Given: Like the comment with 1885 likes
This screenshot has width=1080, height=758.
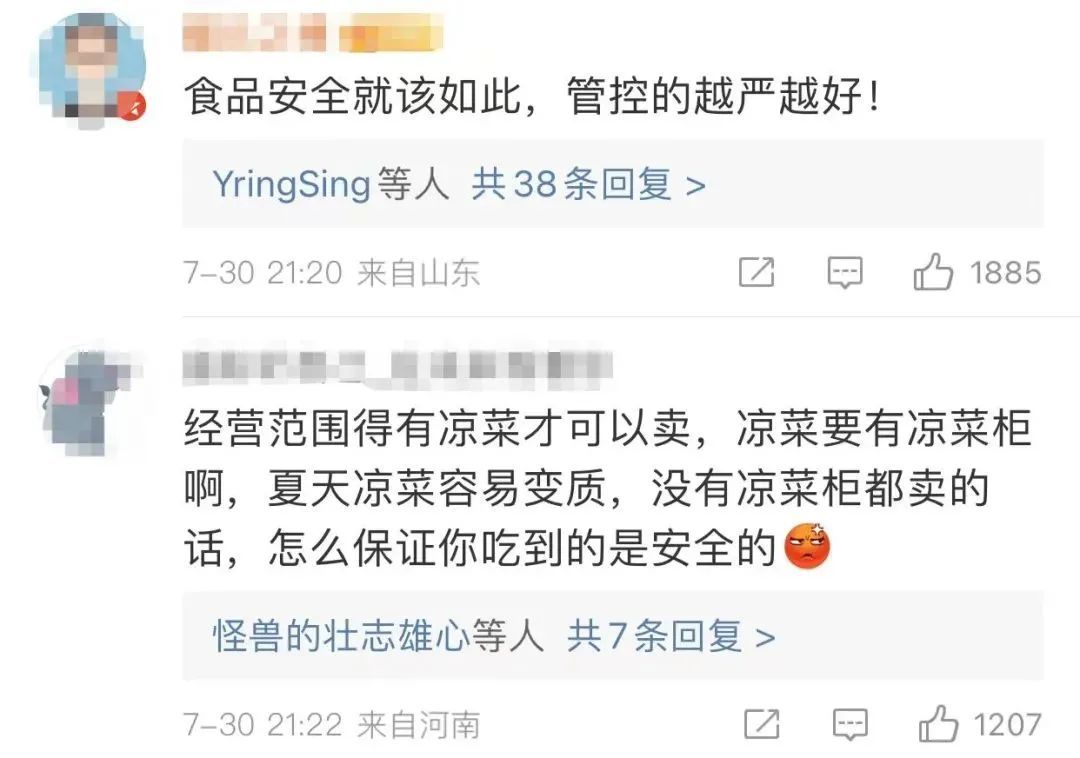Looking at the screenshot, I should click(933, 272).
